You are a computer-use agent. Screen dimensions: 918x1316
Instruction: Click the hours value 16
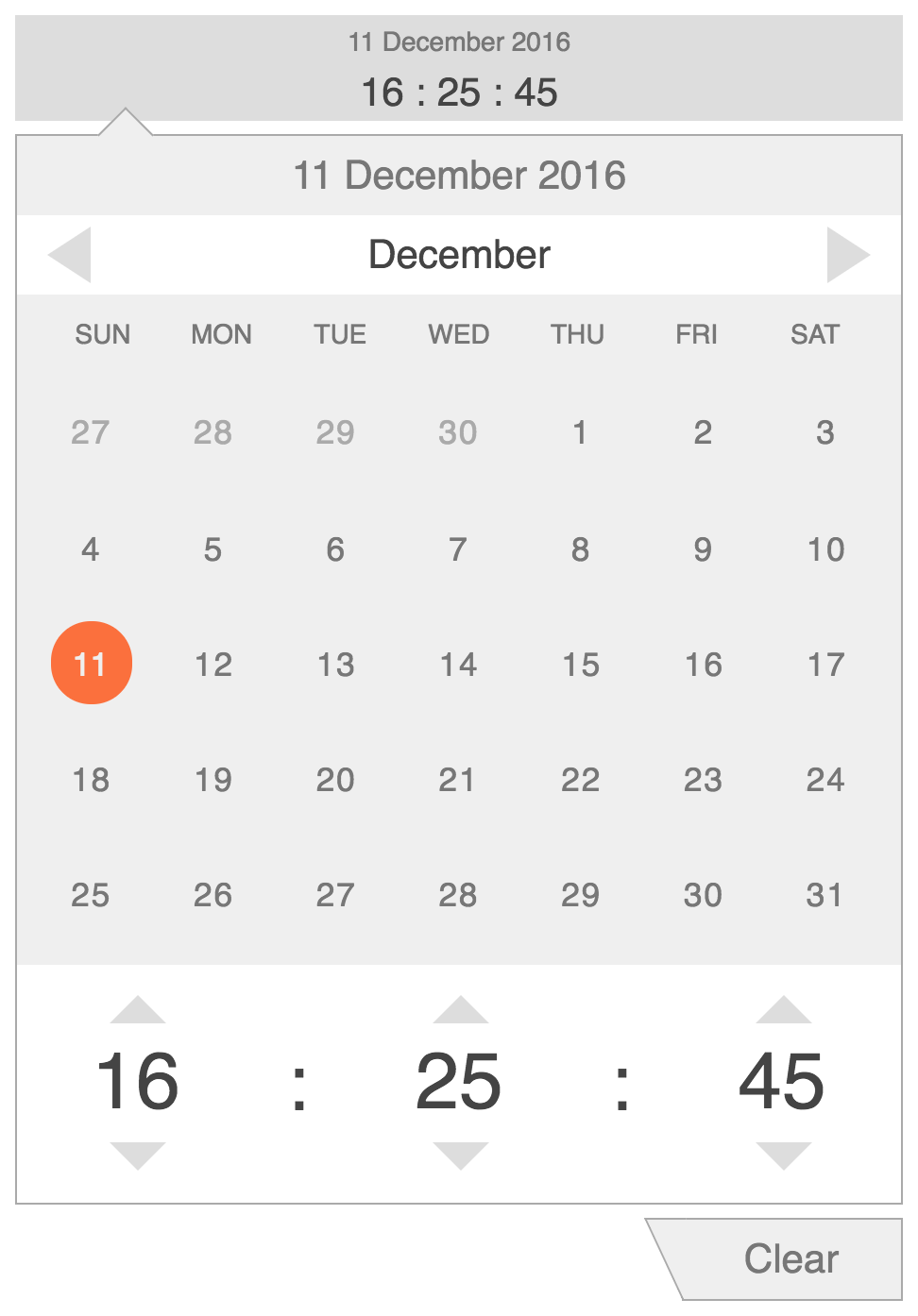coord(138,1083)
